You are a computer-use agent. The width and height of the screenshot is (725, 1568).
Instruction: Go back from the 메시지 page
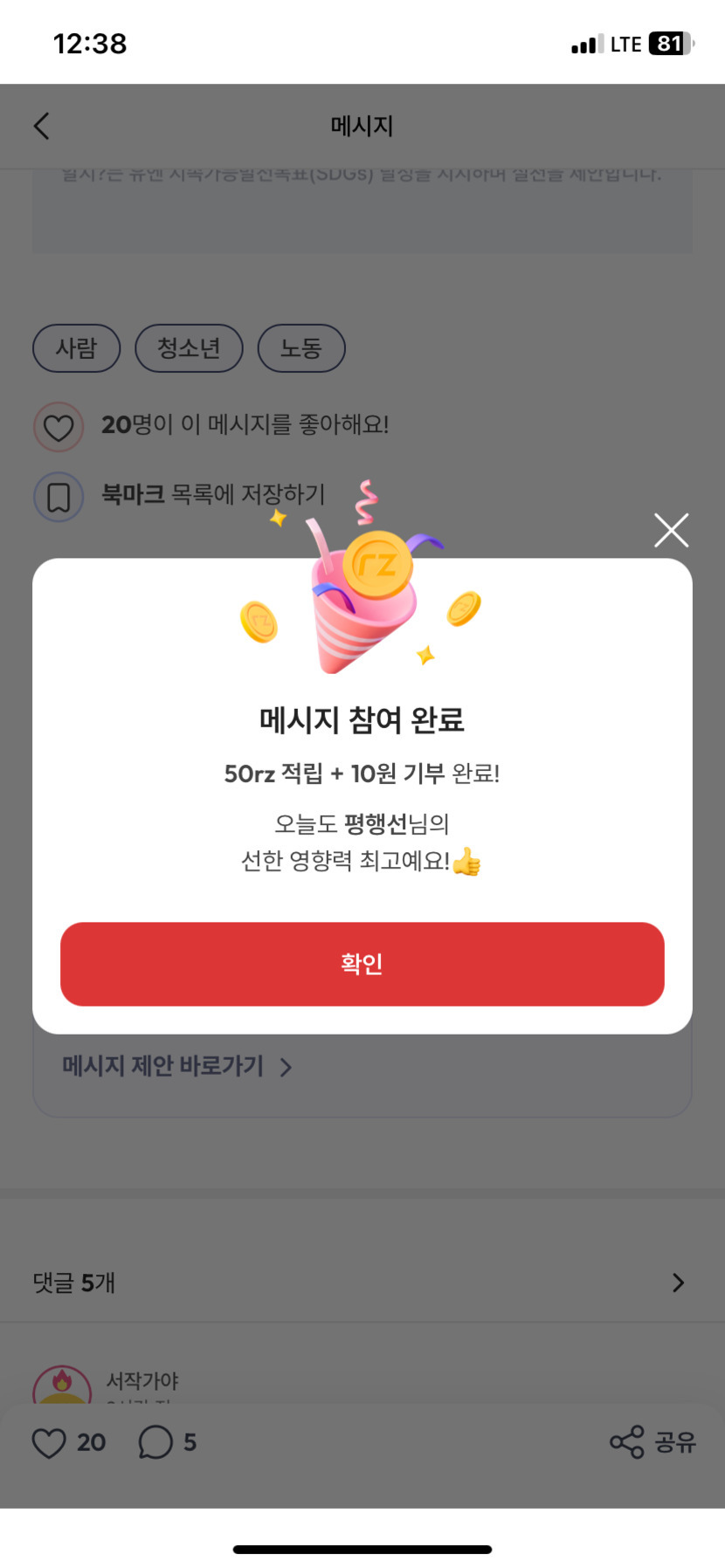point(41,127)
